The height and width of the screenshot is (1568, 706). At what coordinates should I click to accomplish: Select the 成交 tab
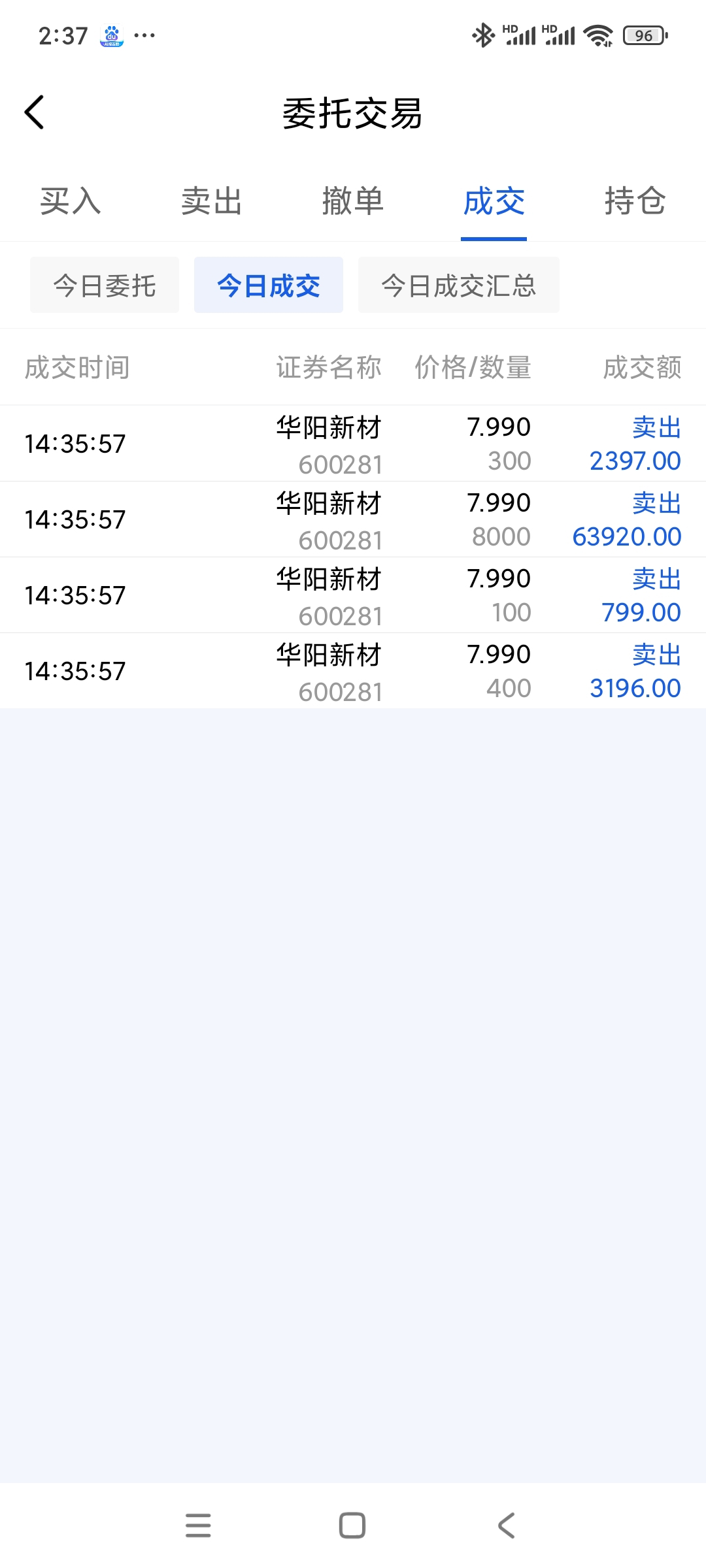tap(494, 201)
